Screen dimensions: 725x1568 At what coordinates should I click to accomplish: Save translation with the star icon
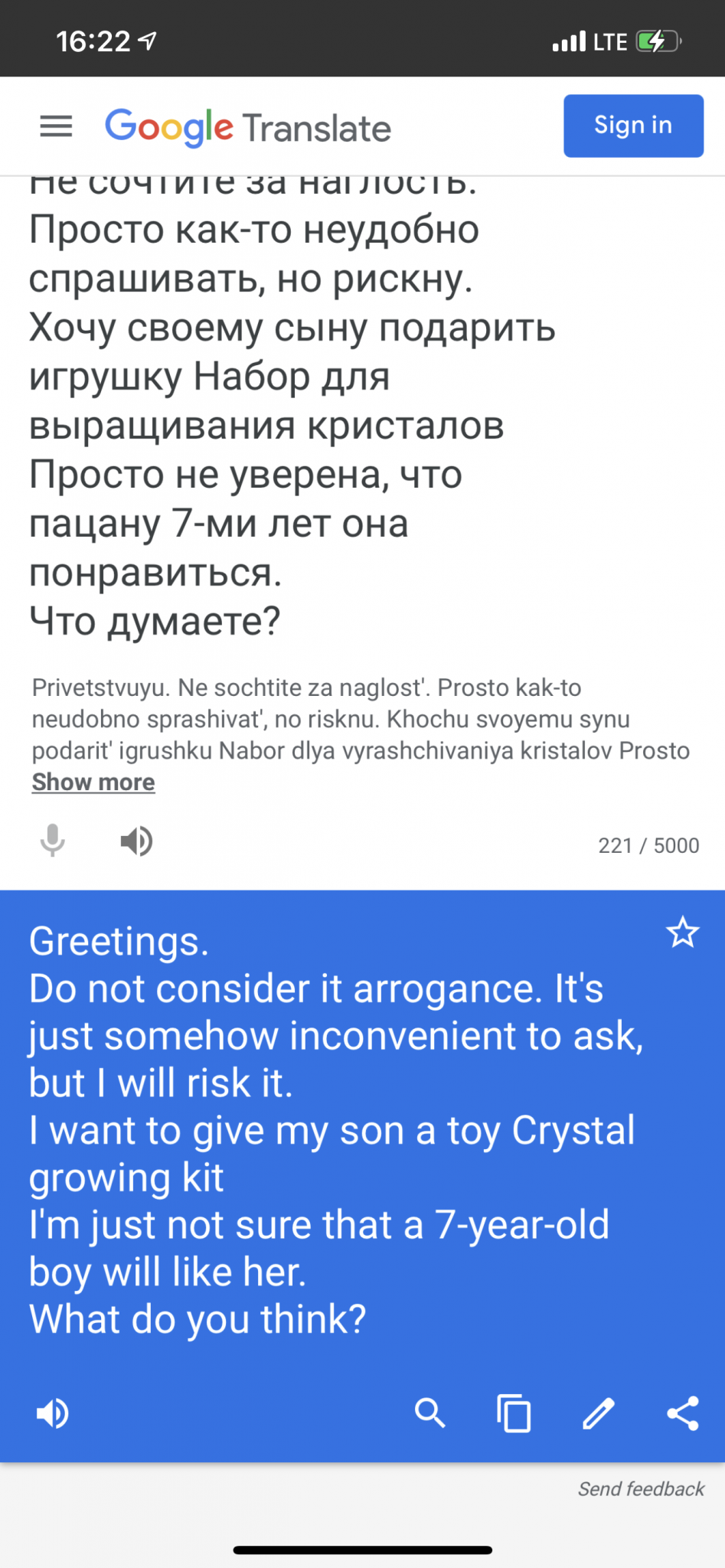682,933
